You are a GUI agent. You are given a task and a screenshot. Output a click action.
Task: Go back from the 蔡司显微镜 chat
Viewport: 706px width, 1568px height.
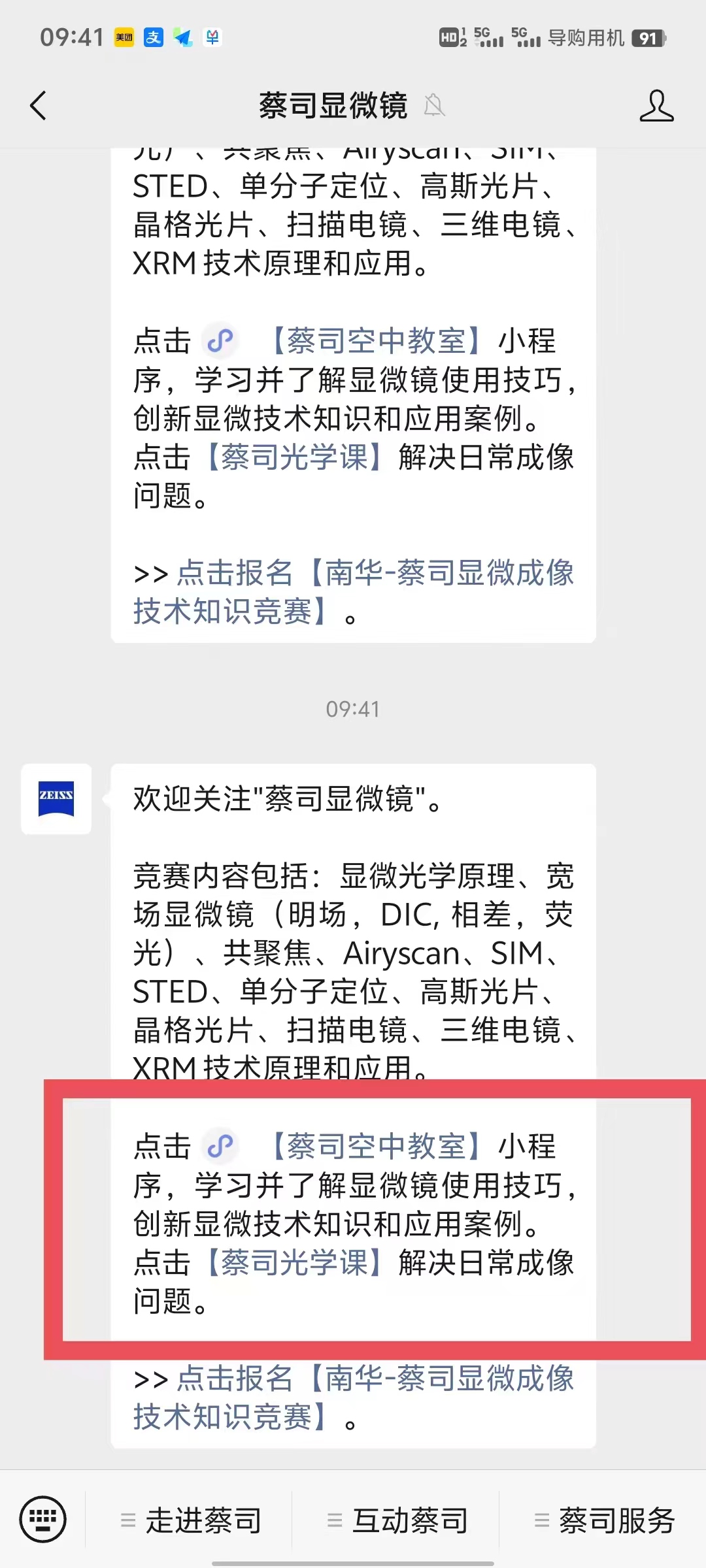39,106
